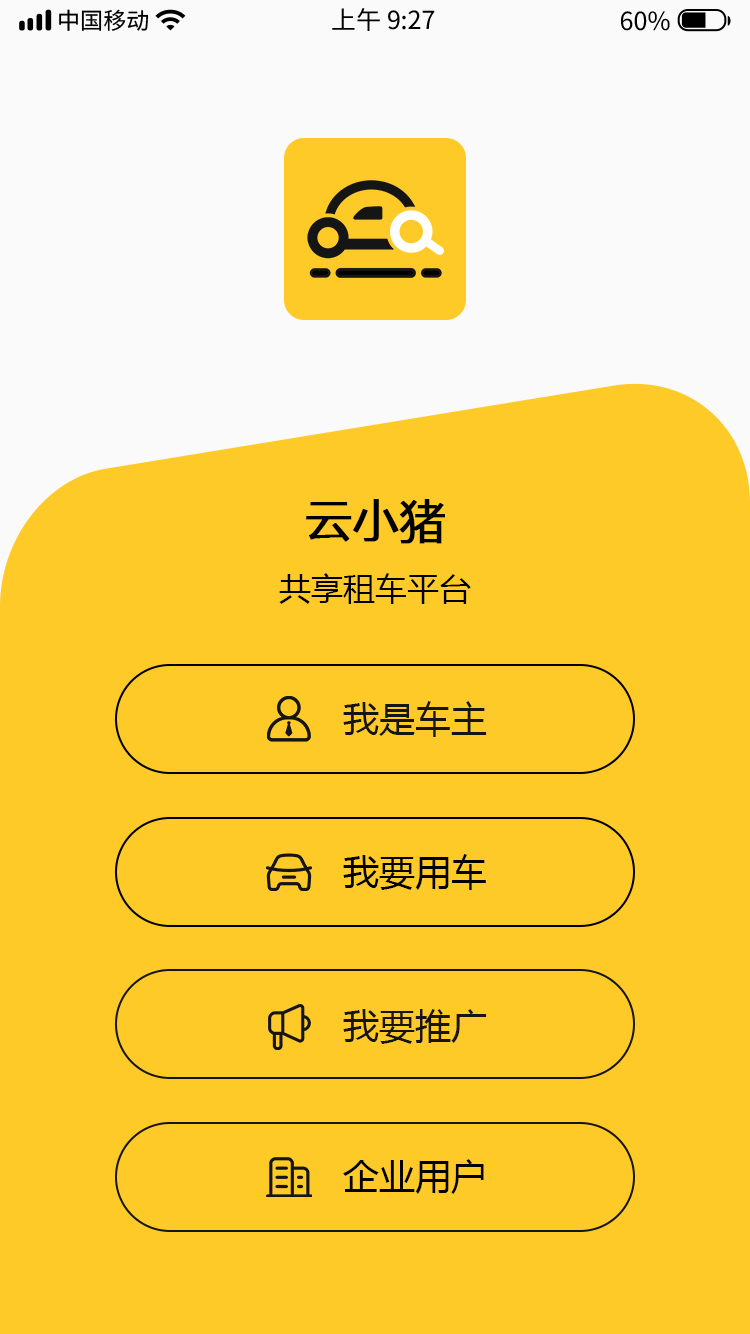Choose the 我要用车 button
The height and width of the screenshot is (1334, 750).
coord(375,872)
